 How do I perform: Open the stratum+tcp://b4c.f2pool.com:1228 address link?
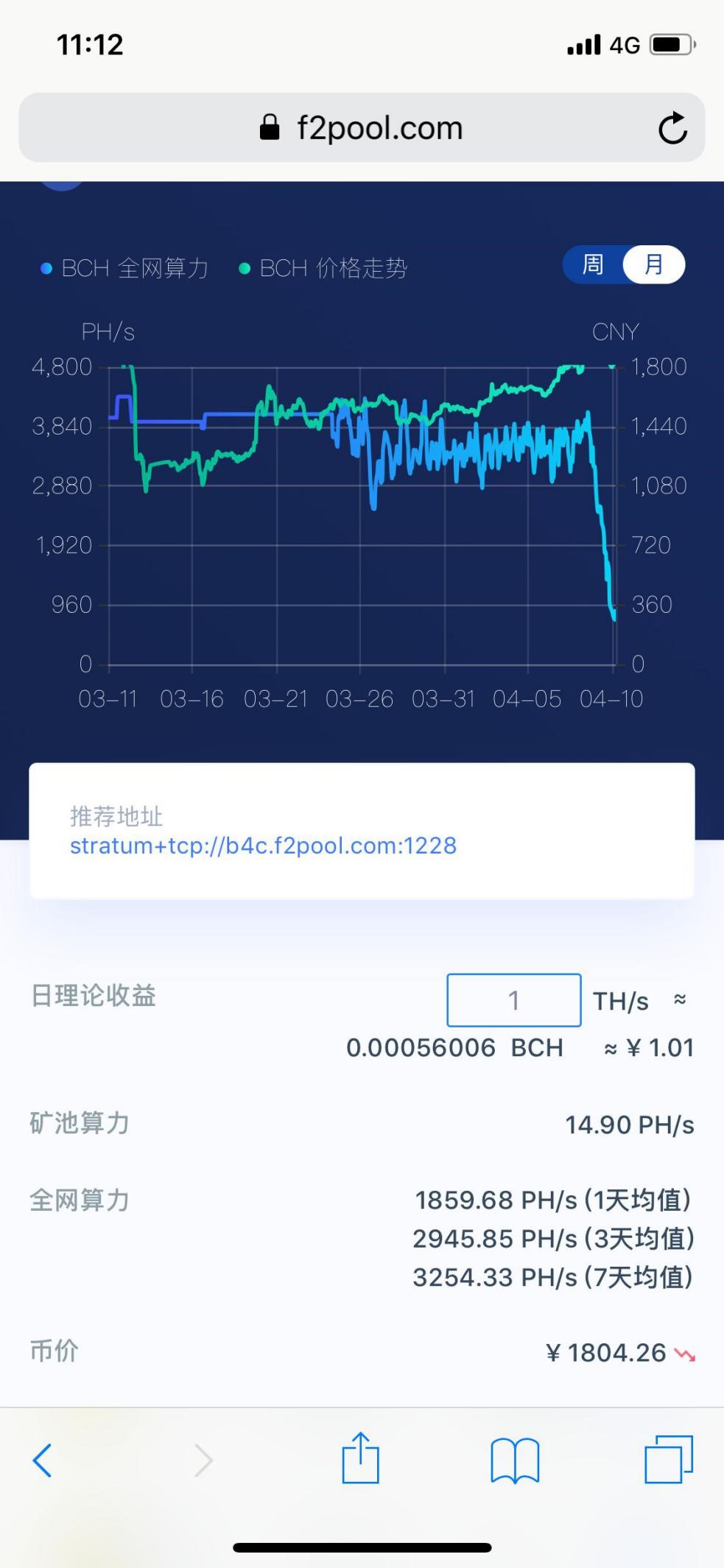coord(263,845)
